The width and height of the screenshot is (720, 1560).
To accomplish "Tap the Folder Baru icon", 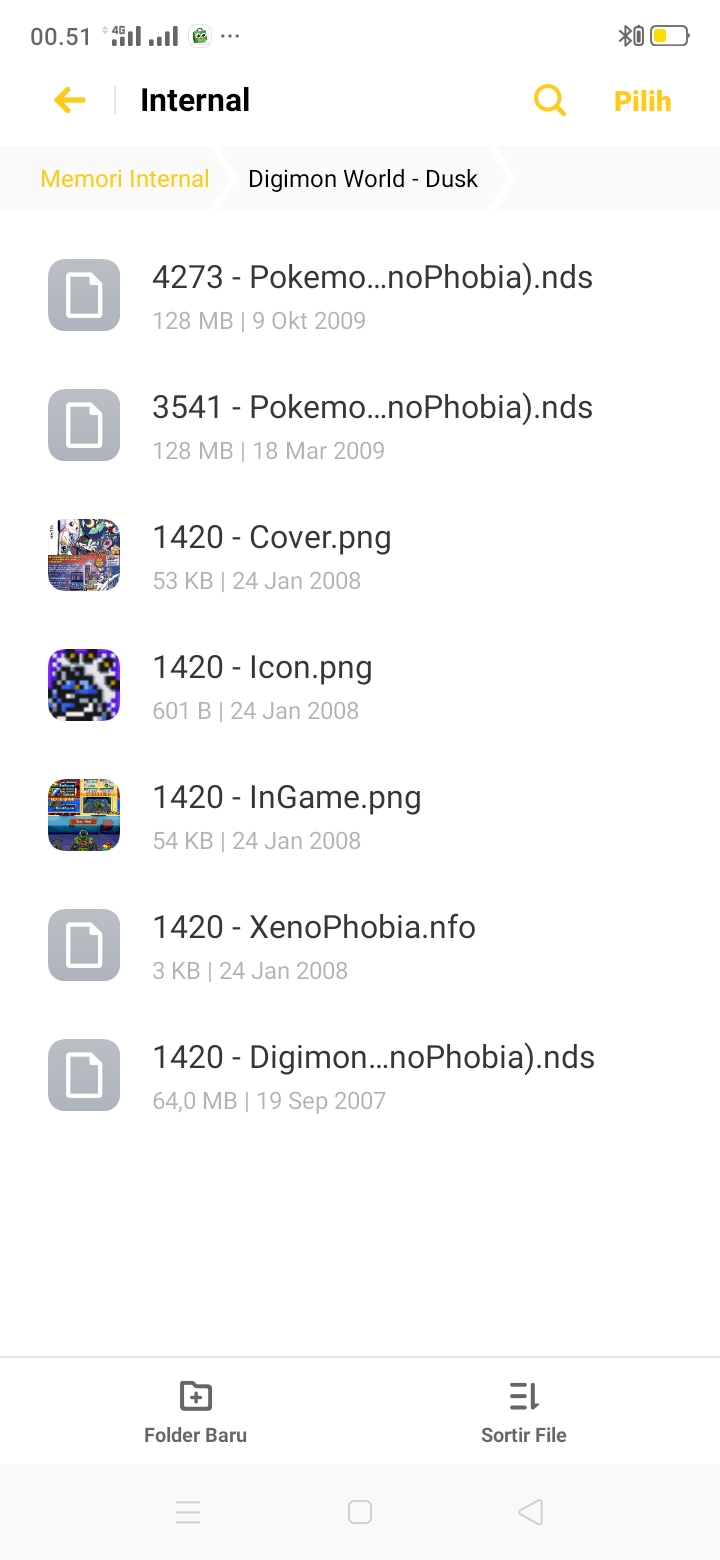I will pyautogui.click(x=194, y=1395).
